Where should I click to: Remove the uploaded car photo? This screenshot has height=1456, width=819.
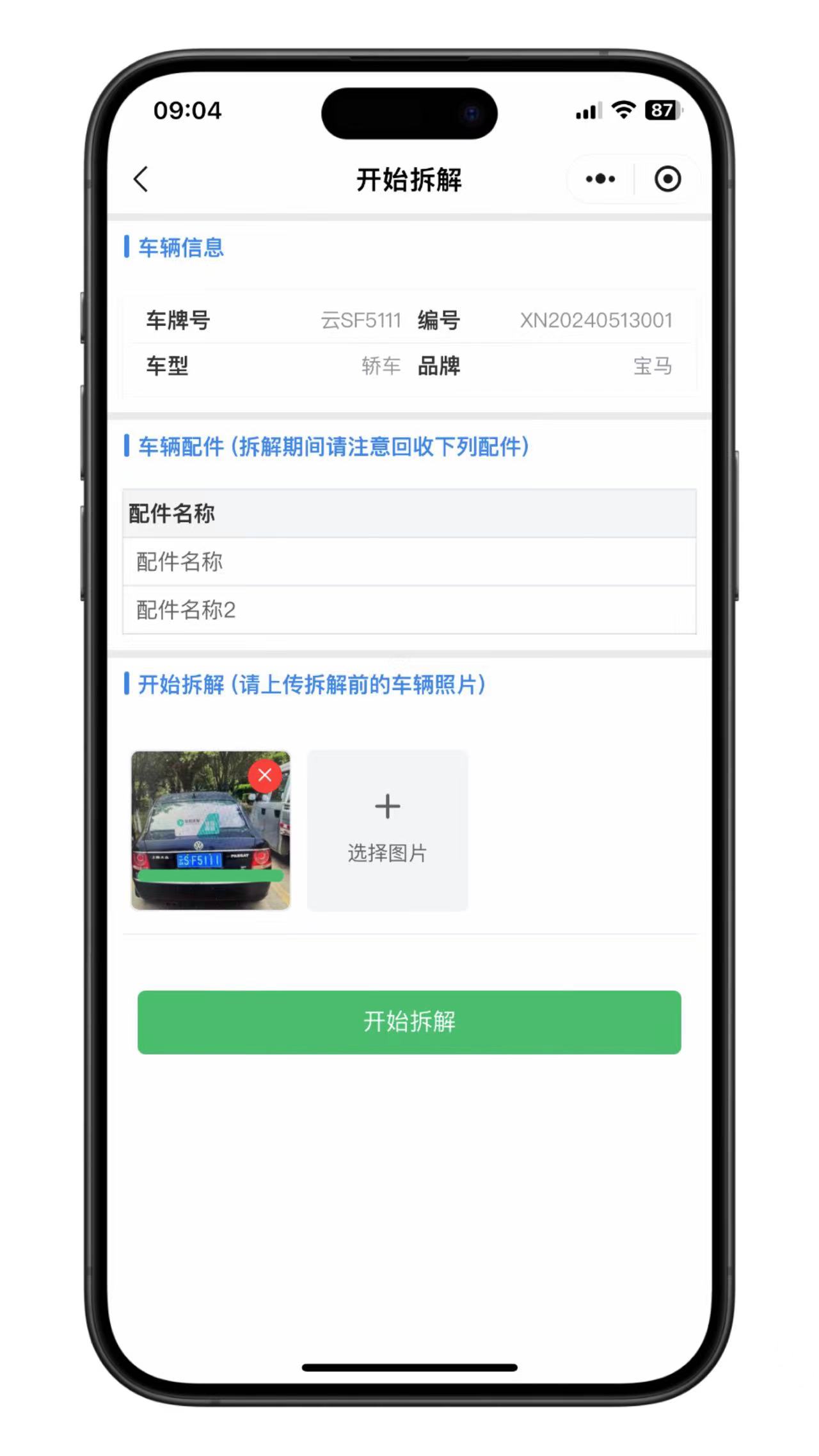tap(265, 776)
